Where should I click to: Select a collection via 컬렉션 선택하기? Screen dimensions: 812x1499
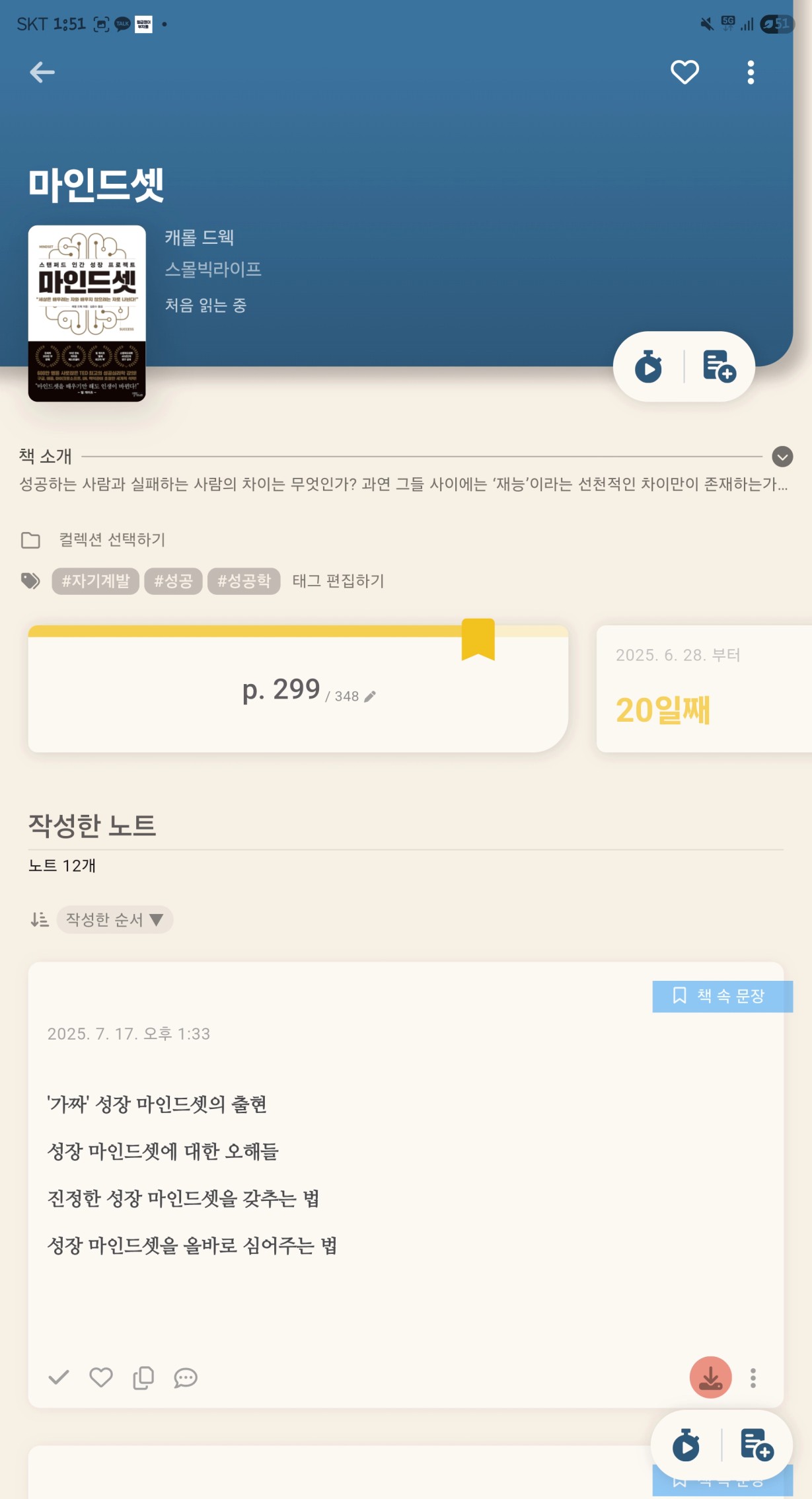click(112, 540)
